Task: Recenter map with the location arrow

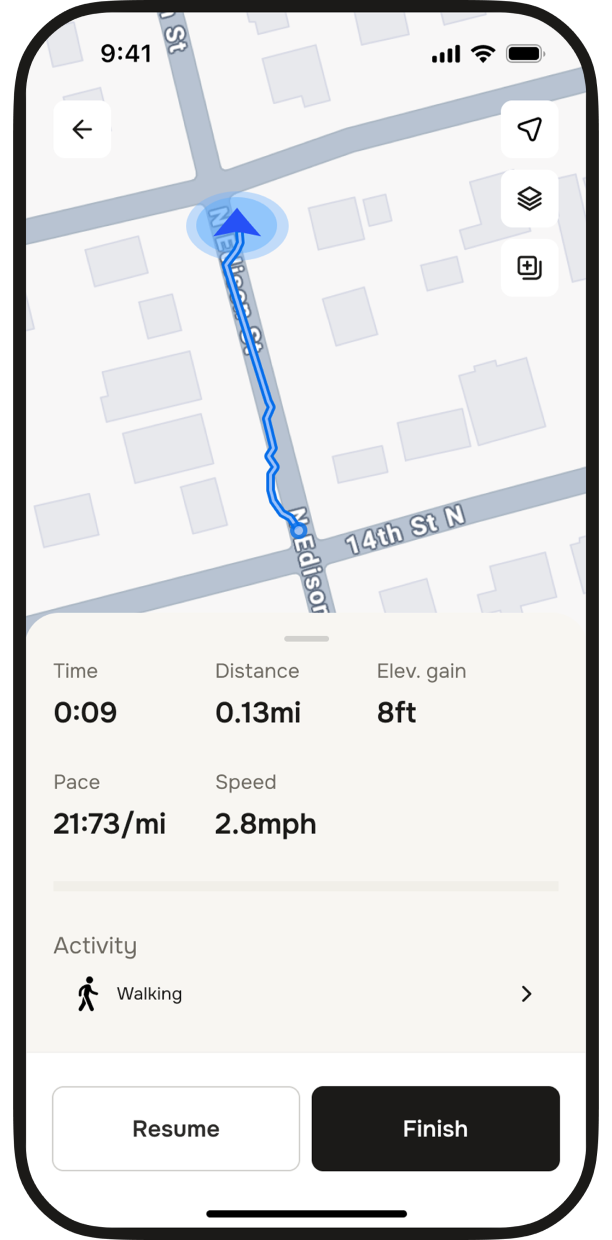Action: 529,130
